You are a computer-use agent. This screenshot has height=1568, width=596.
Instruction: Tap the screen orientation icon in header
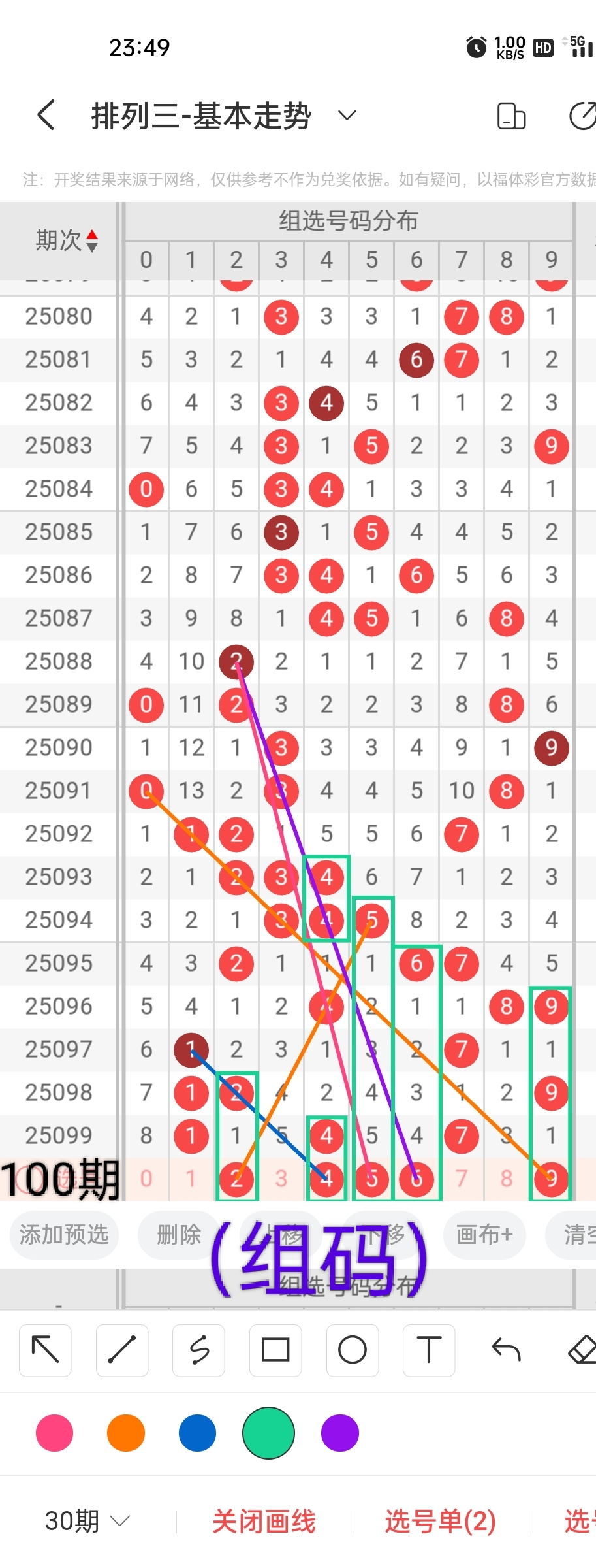(511, 116)
